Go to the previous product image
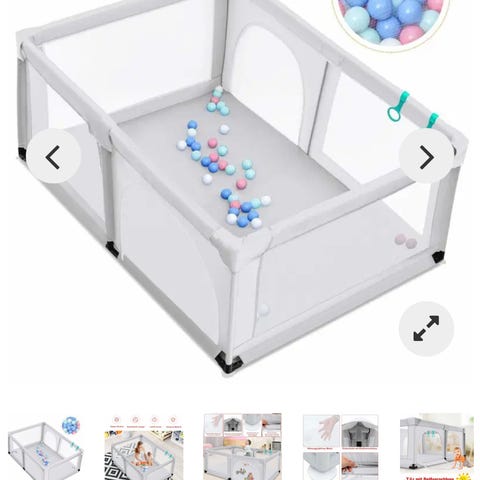Image resolution: width=480 pixels, height=480 pixels. click(x=53, y=156)
